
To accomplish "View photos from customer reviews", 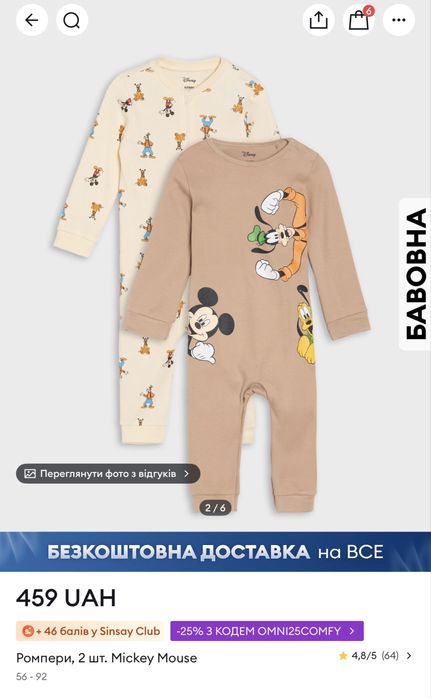I will [108, 473].
